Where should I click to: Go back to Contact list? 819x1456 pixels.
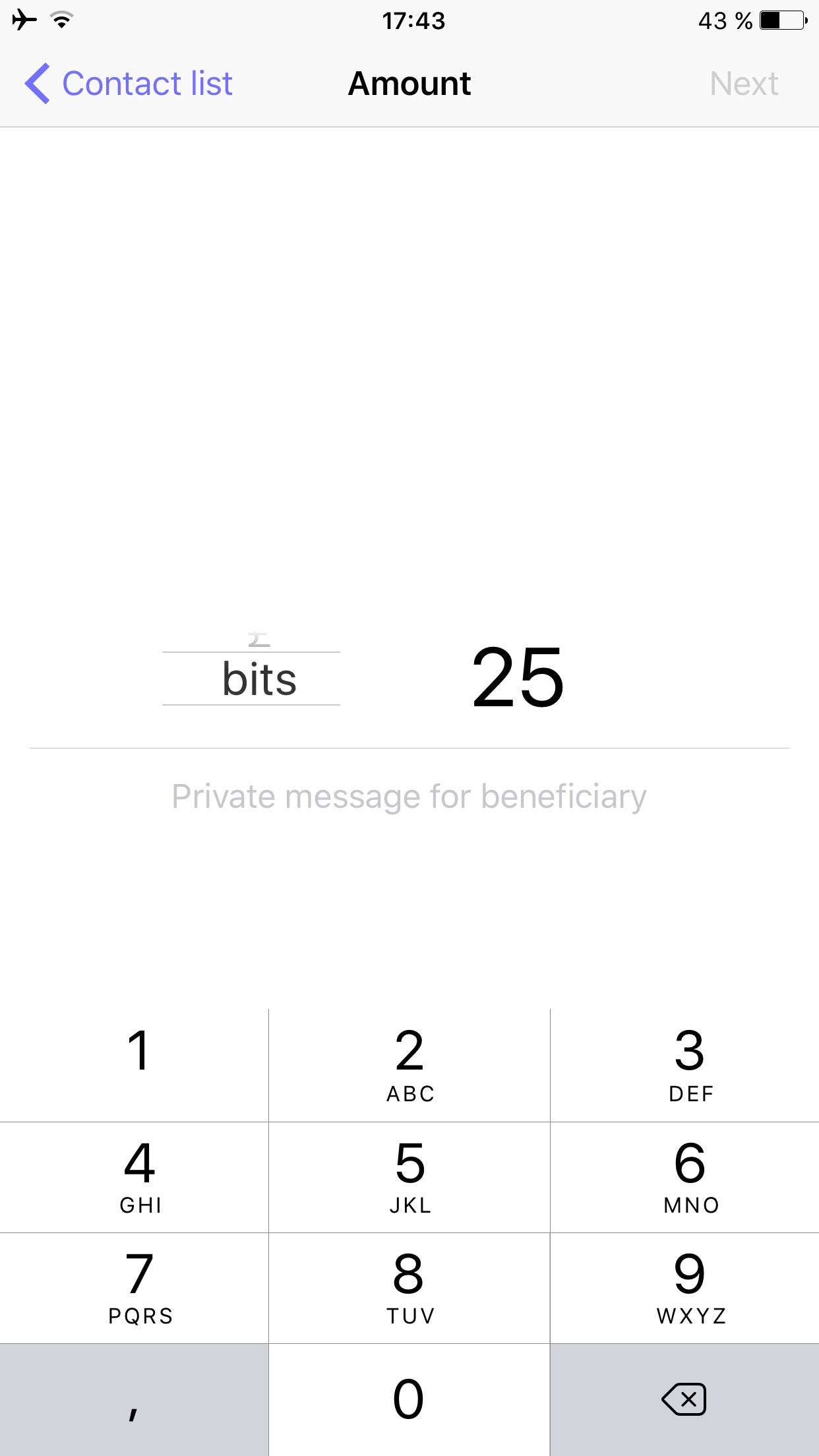(x=129, y=84)
